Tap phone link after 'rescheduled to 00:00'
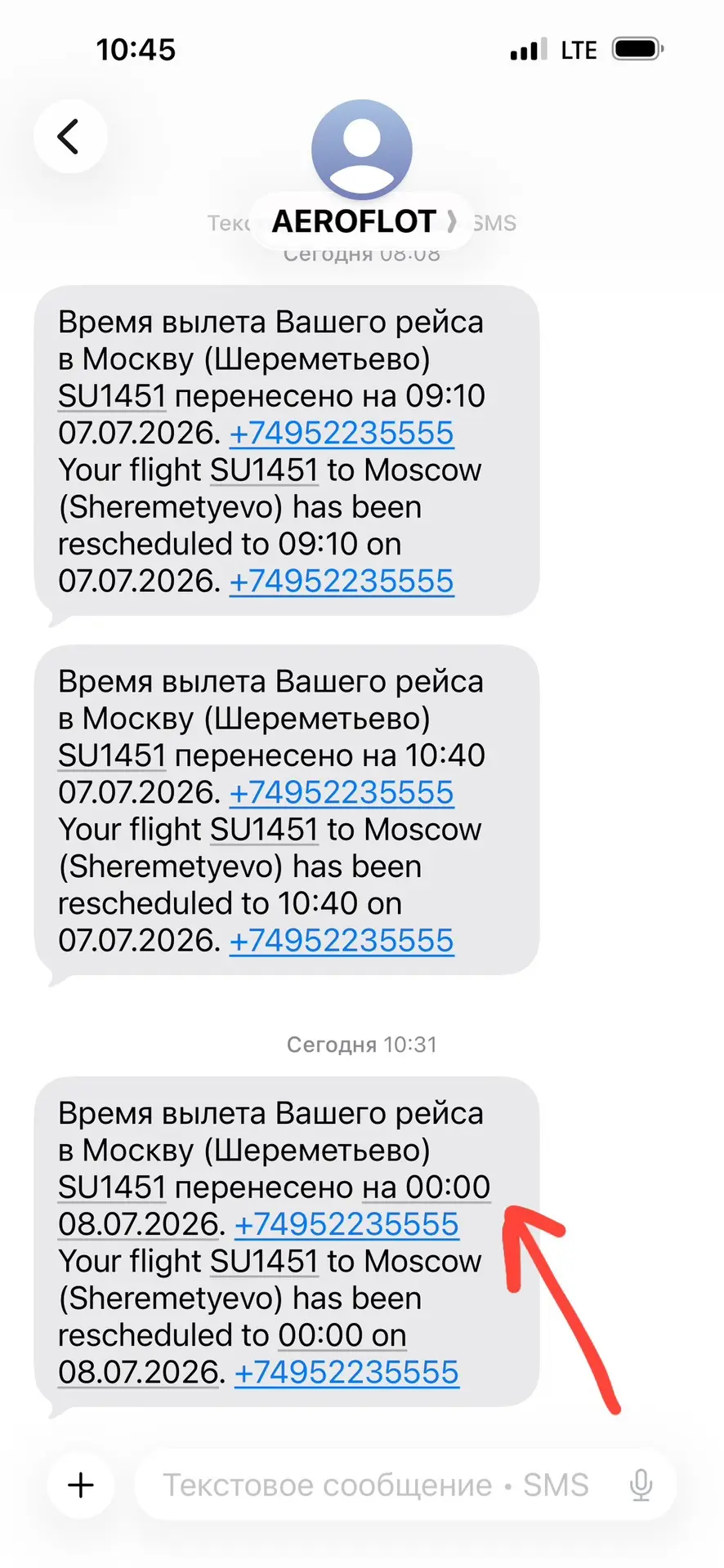This screenshot has height=1568, width=724. (346, 1372)
